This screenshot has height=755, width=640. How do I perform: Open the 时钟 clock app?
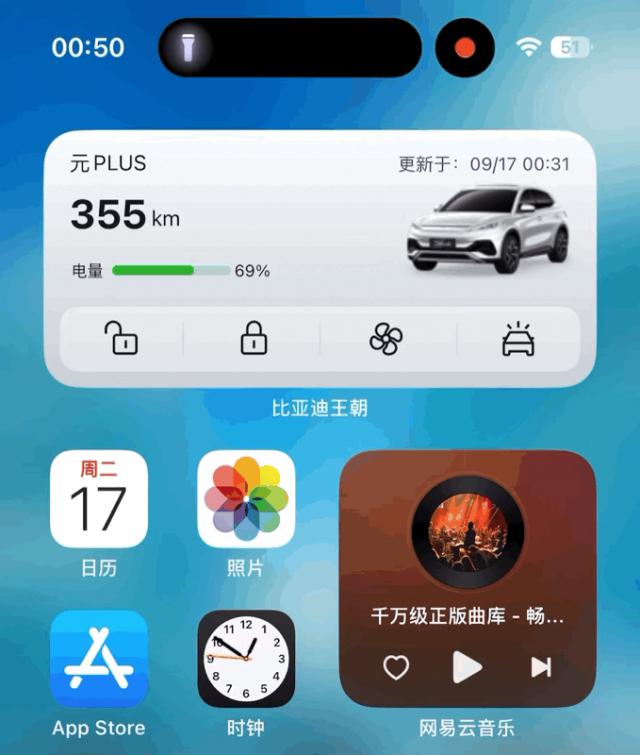click(x=246, y=659)
